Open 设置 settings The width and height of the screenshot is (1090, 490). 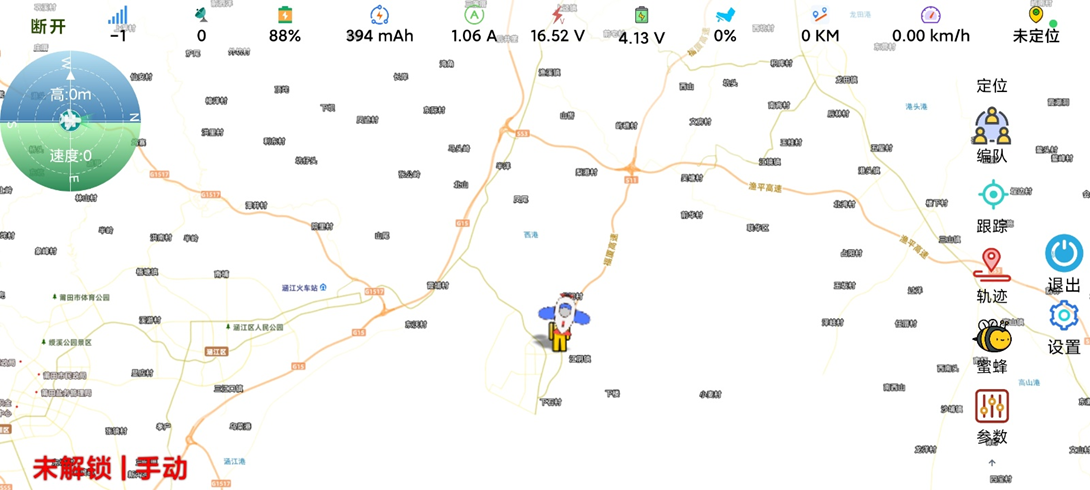click(x=1064, y=326)
